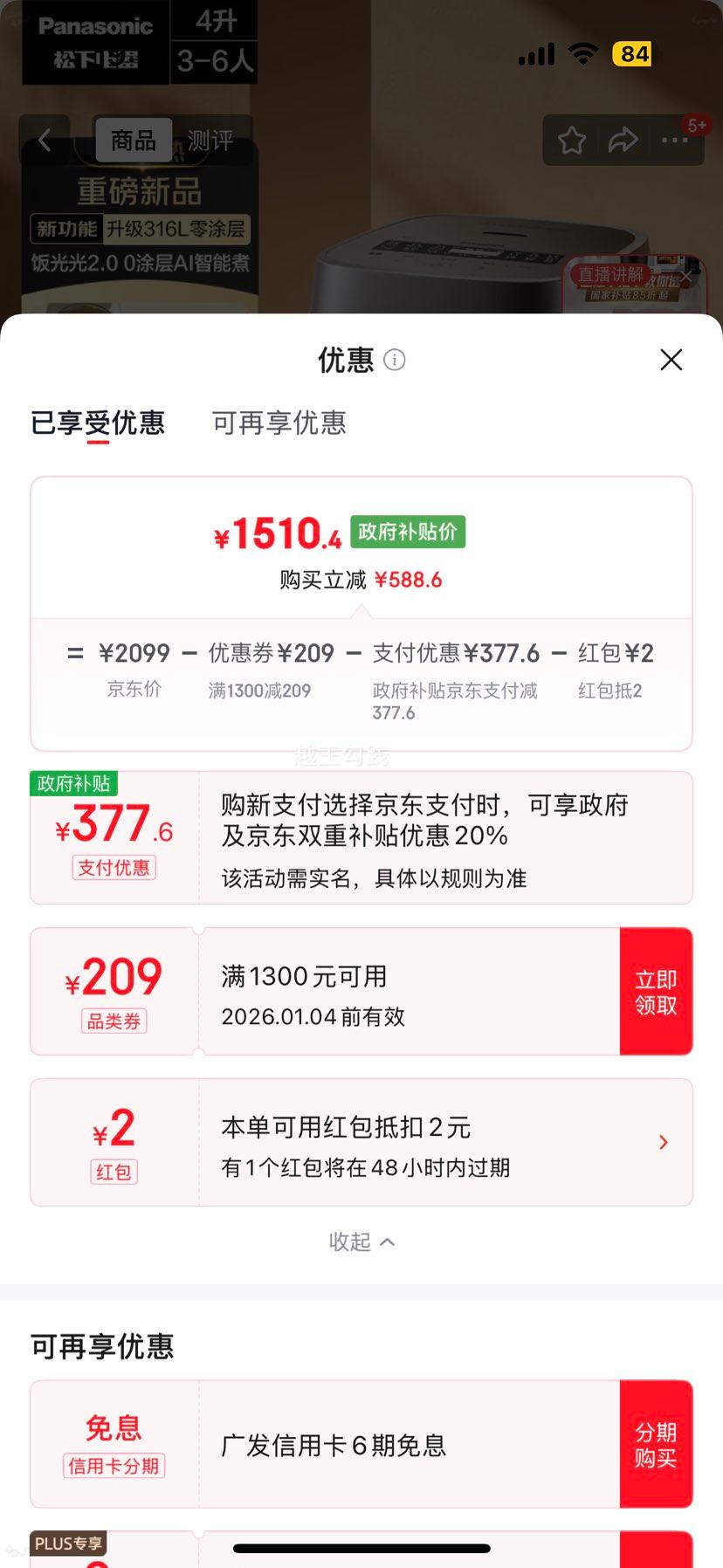The image size is (723, 1568).
Task: Select the 可再享优惠 tab
Action: click(278, 423)
